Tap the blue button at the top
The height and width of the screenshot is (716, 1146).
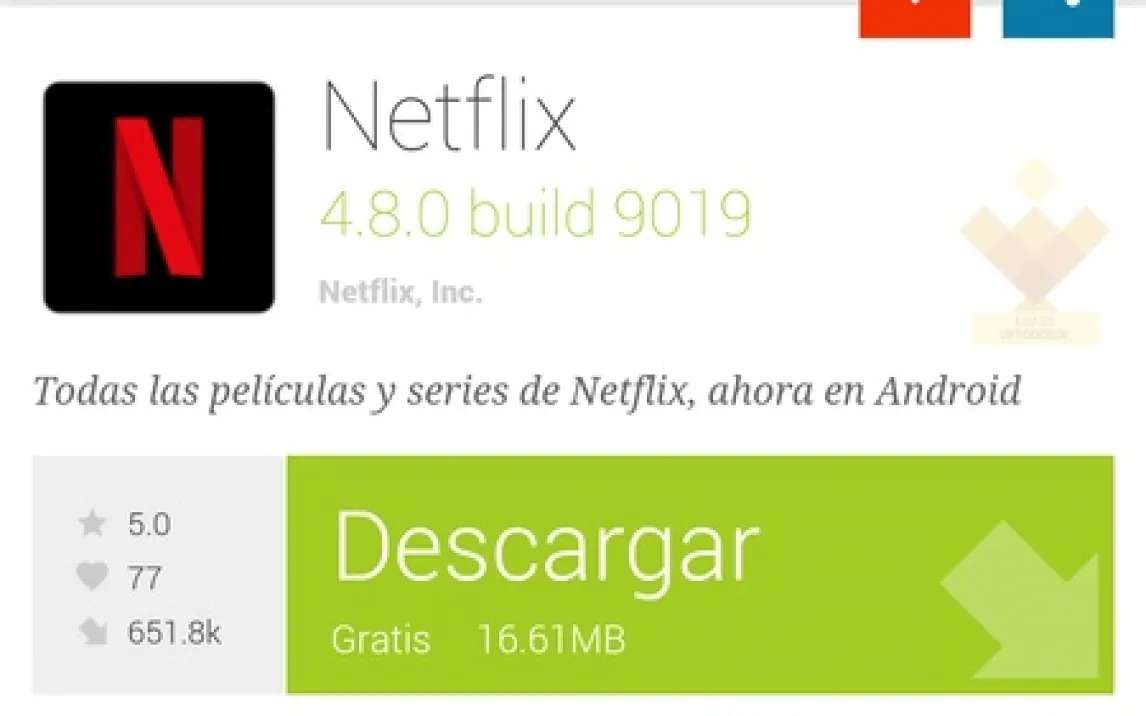click(1058, 16)
